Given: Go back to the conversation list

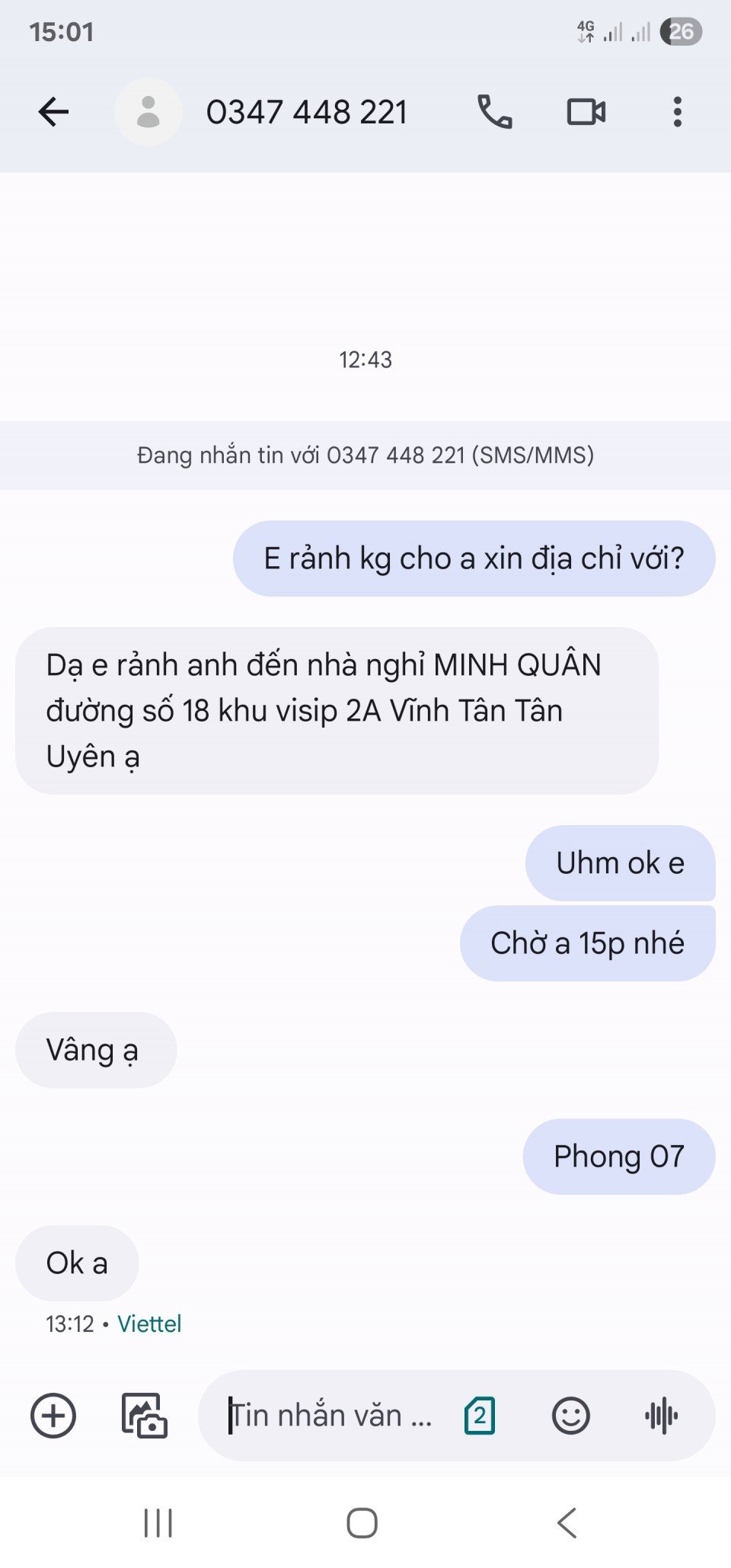Looking at the screenshot, I should point(53,112).
